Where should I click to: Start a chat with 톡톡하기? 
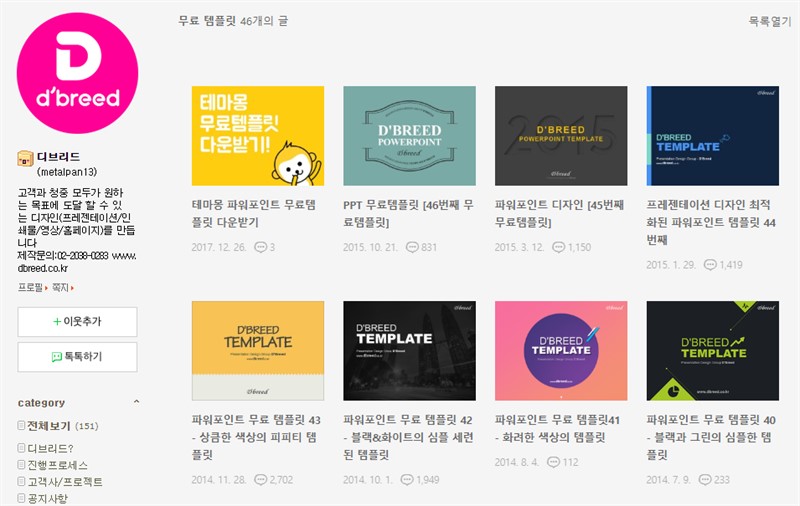77,356
